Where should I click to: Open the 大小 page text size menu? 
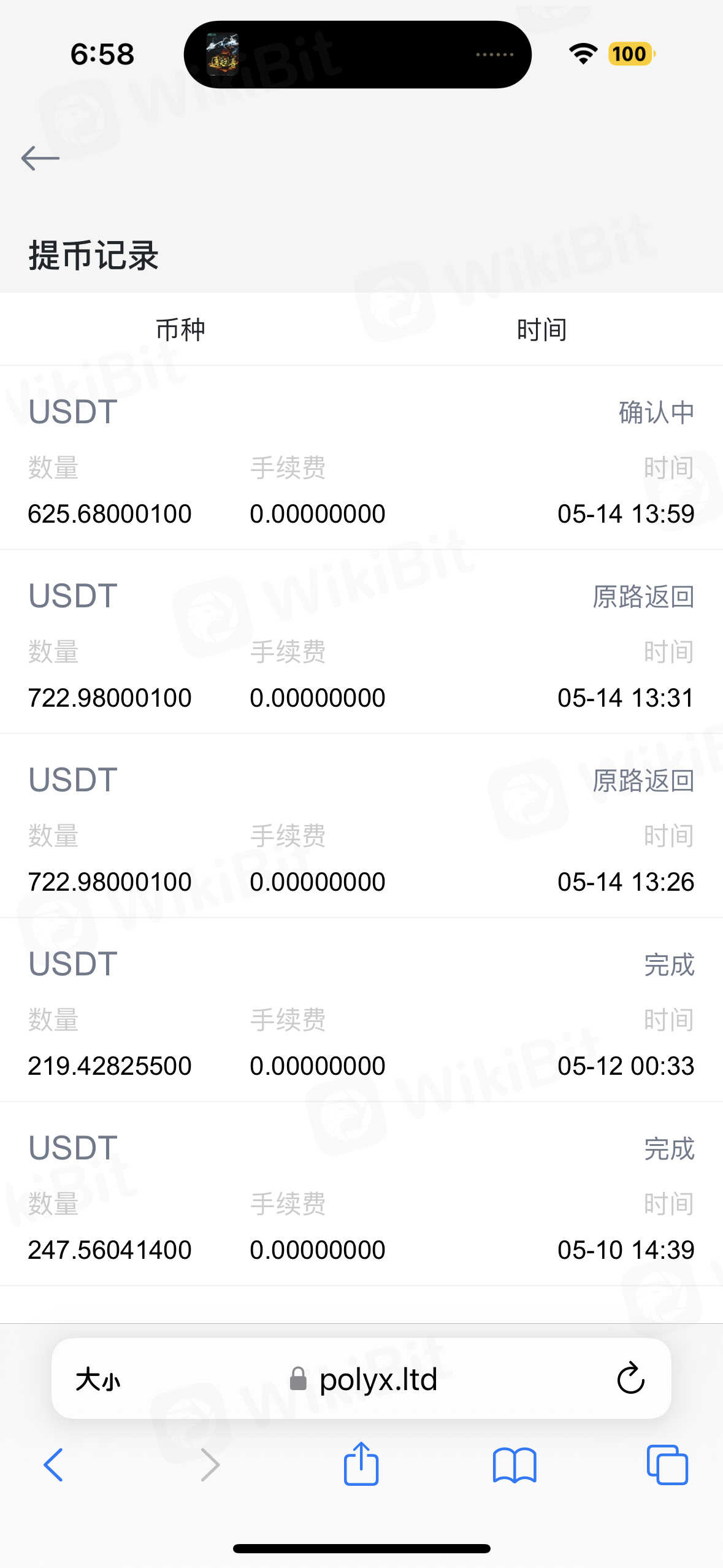click(x=98, y=1380)
